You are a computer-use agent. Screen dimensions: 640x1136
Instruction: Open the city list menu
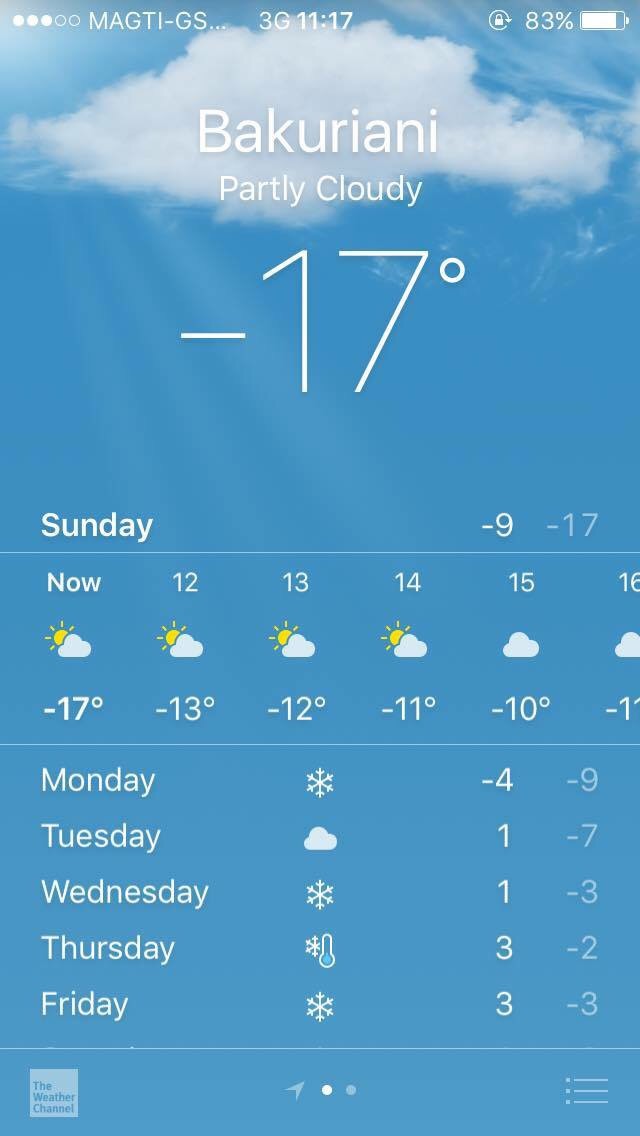point(586,1090)
